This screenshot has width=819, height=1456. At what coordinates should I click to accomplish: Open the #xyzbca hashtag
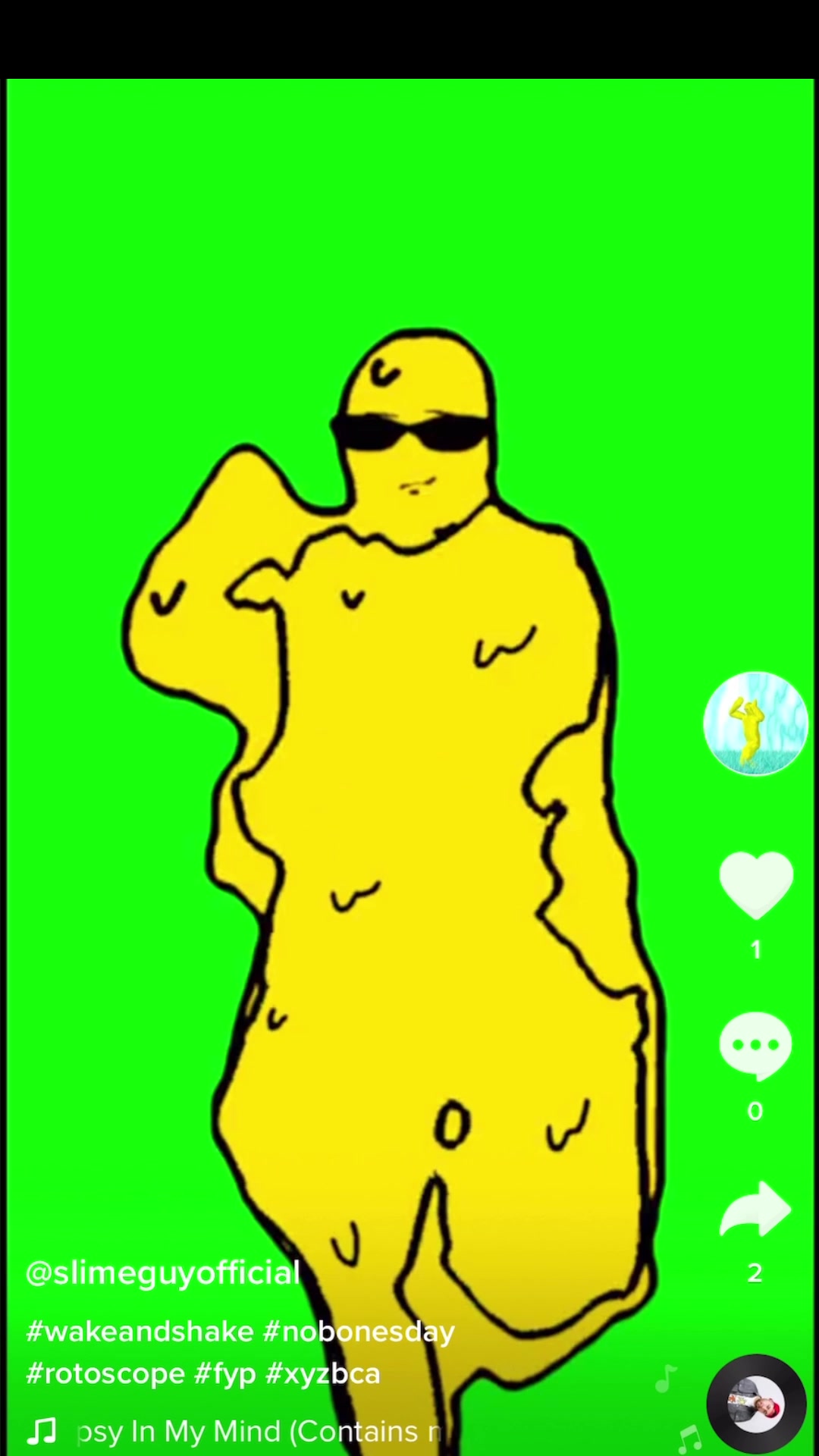point(323,1374)
